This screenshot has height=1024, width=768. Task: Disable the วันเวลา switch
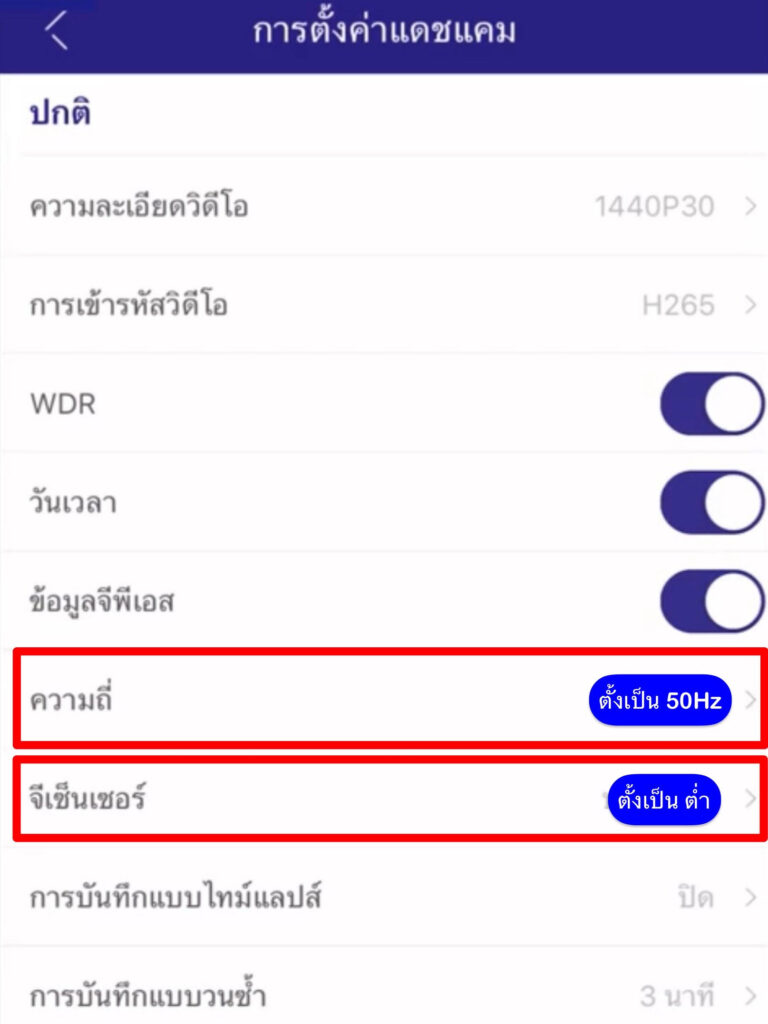[x=711, y=502]
